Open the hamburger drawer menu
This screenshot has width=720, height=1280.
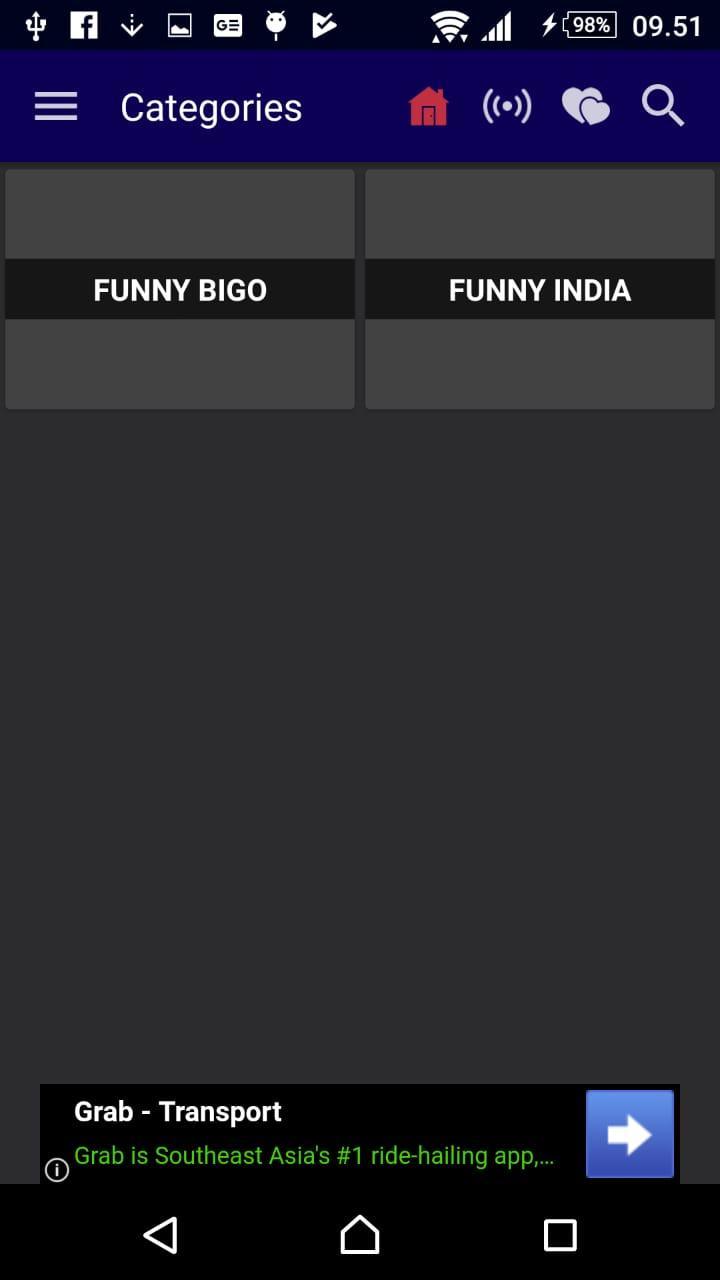tap(56, 107)
